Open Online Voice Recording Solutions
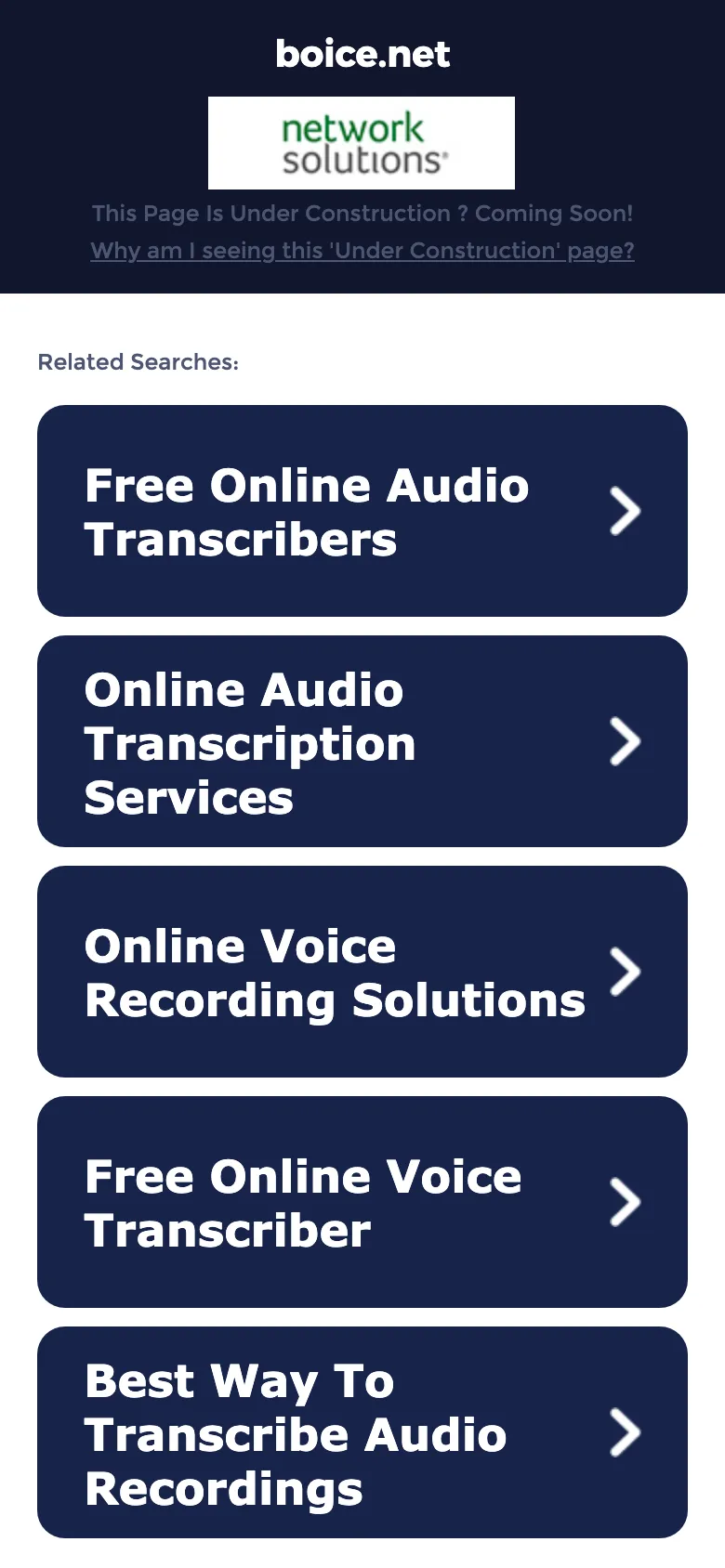The image size is (725, 1568). [x=362, y=972]
